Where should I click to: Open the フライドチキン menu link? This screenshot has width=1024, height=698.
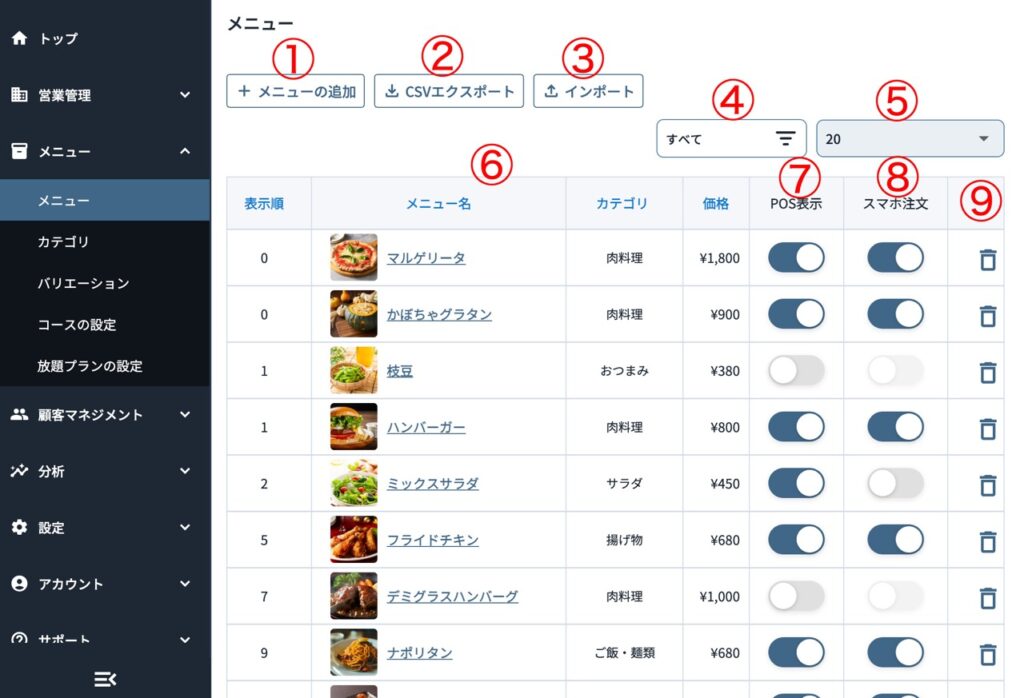[x=432, y=541]
